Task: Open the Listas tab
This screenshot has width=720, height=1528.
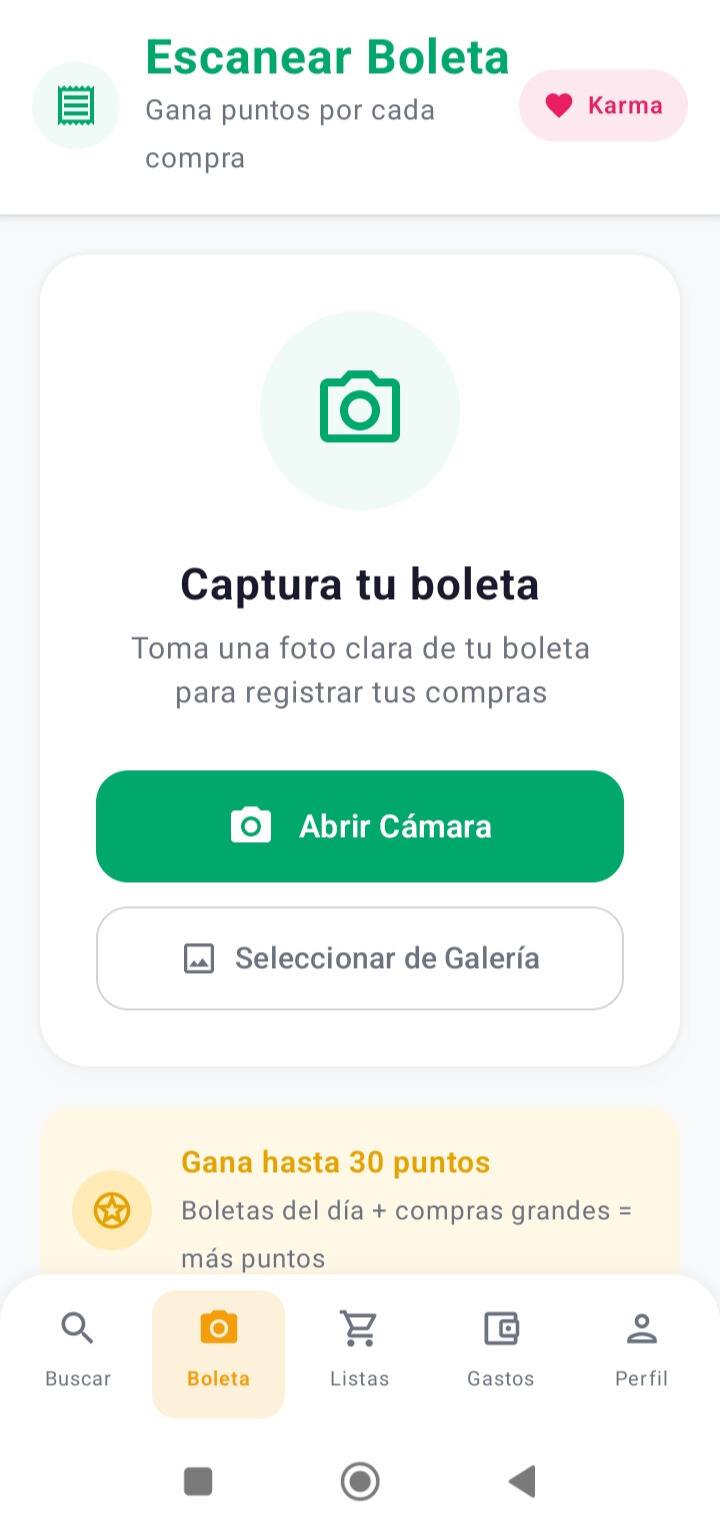Action: (x=359, y=1352)
